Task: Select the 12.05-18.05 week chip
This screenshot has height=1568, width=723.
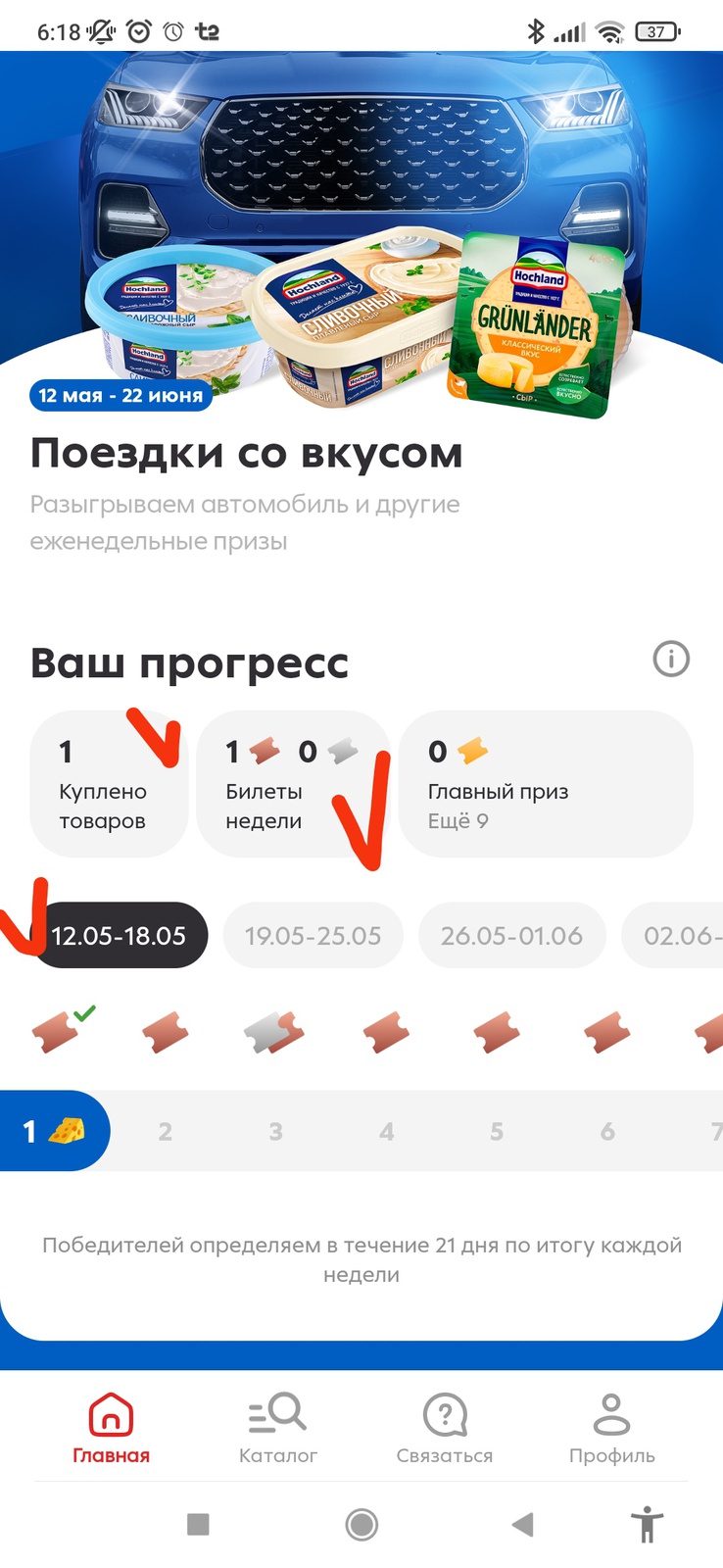Action: point(119,936)
